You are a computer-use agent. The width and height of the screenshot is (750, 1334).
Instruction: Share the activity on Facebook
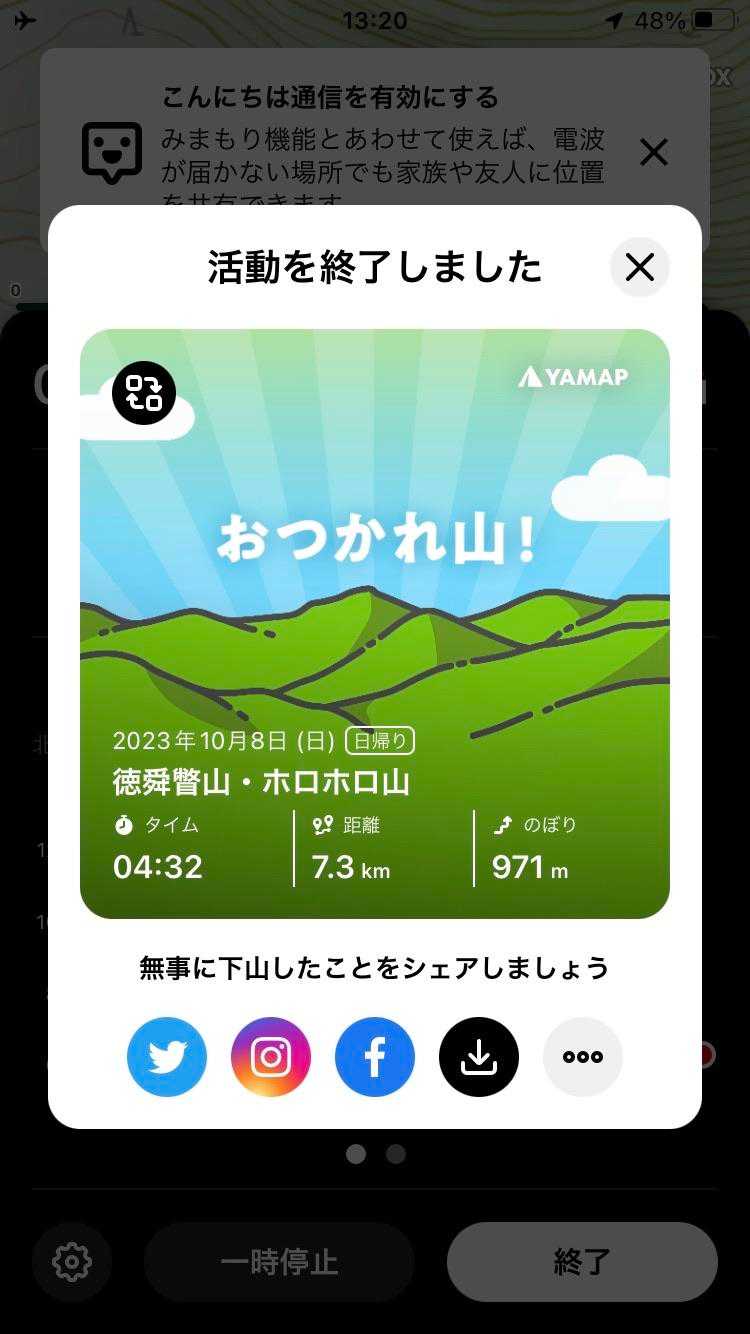click(375, 1057)
